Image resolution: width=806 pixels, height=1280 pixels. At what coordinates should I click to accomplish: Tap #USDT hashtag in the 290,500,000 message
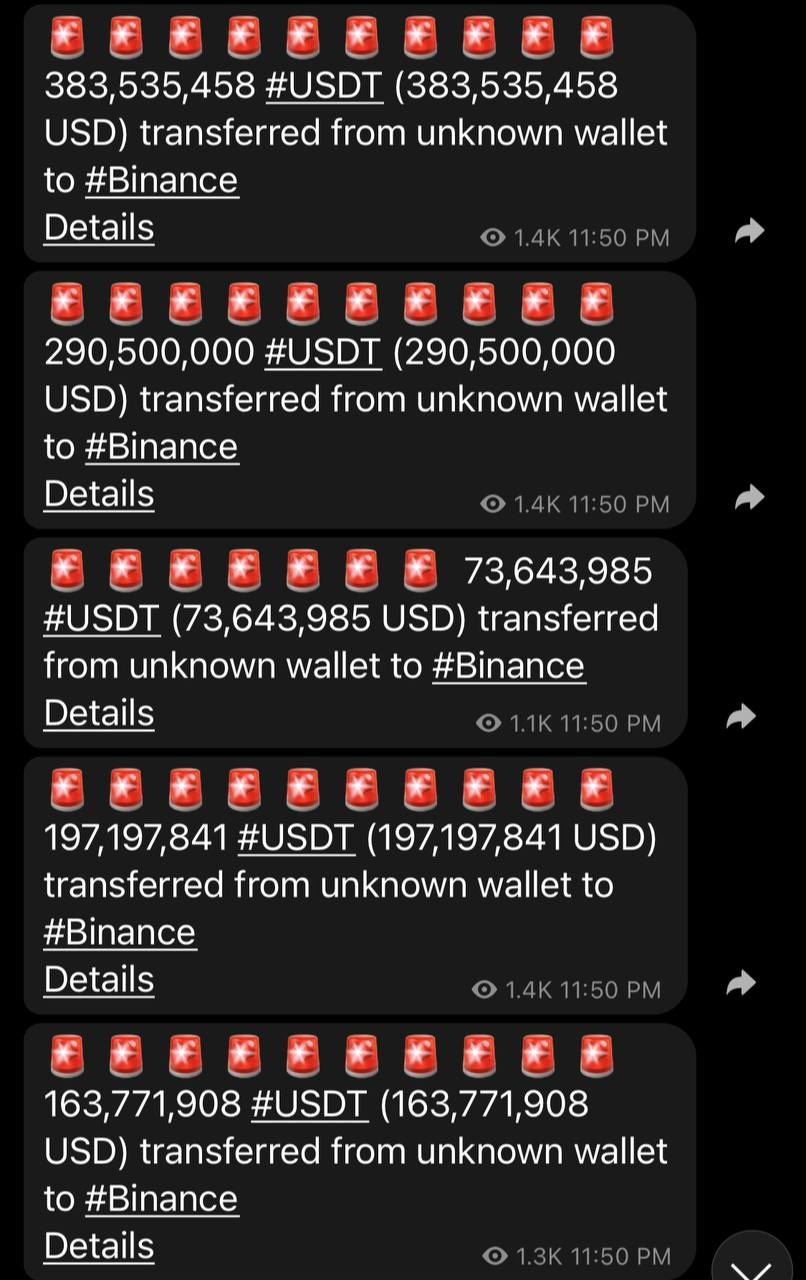pyautogui.click(x=323, y=352)
